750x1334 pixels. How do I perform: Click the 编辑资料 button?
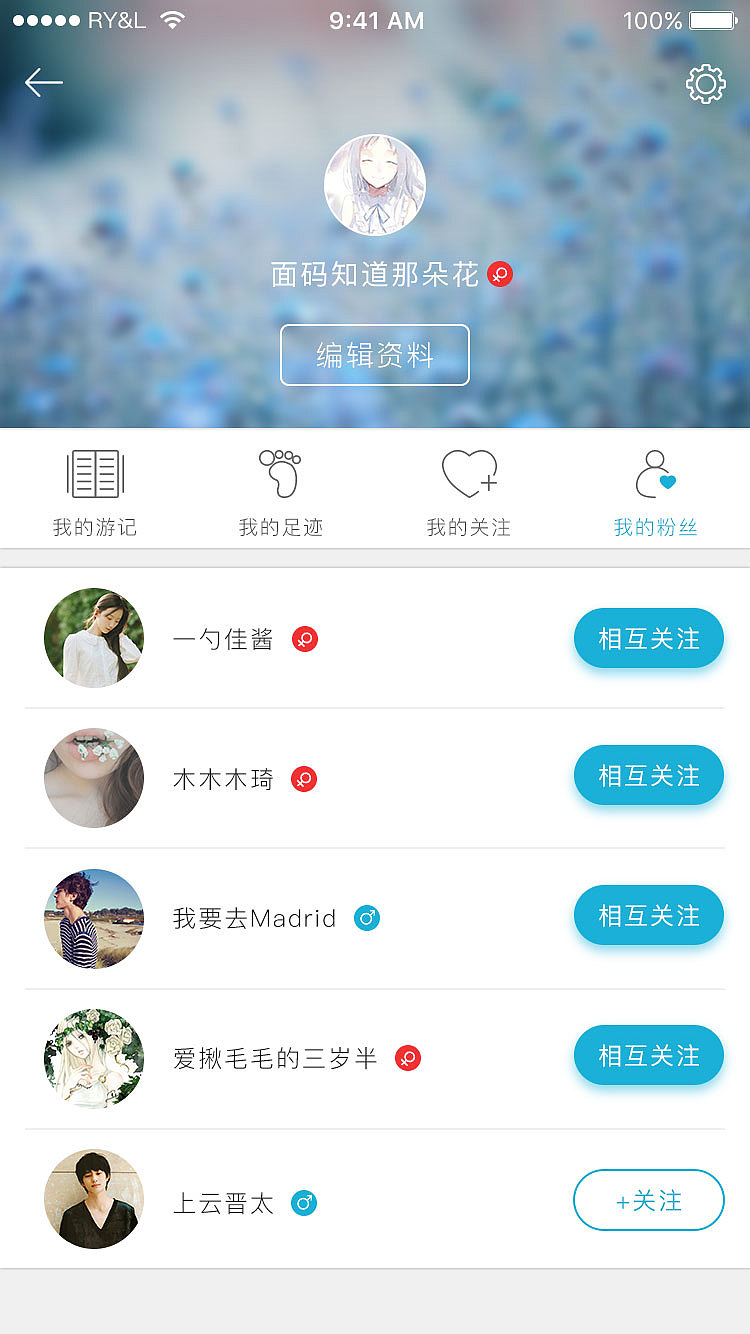(375, 355)
